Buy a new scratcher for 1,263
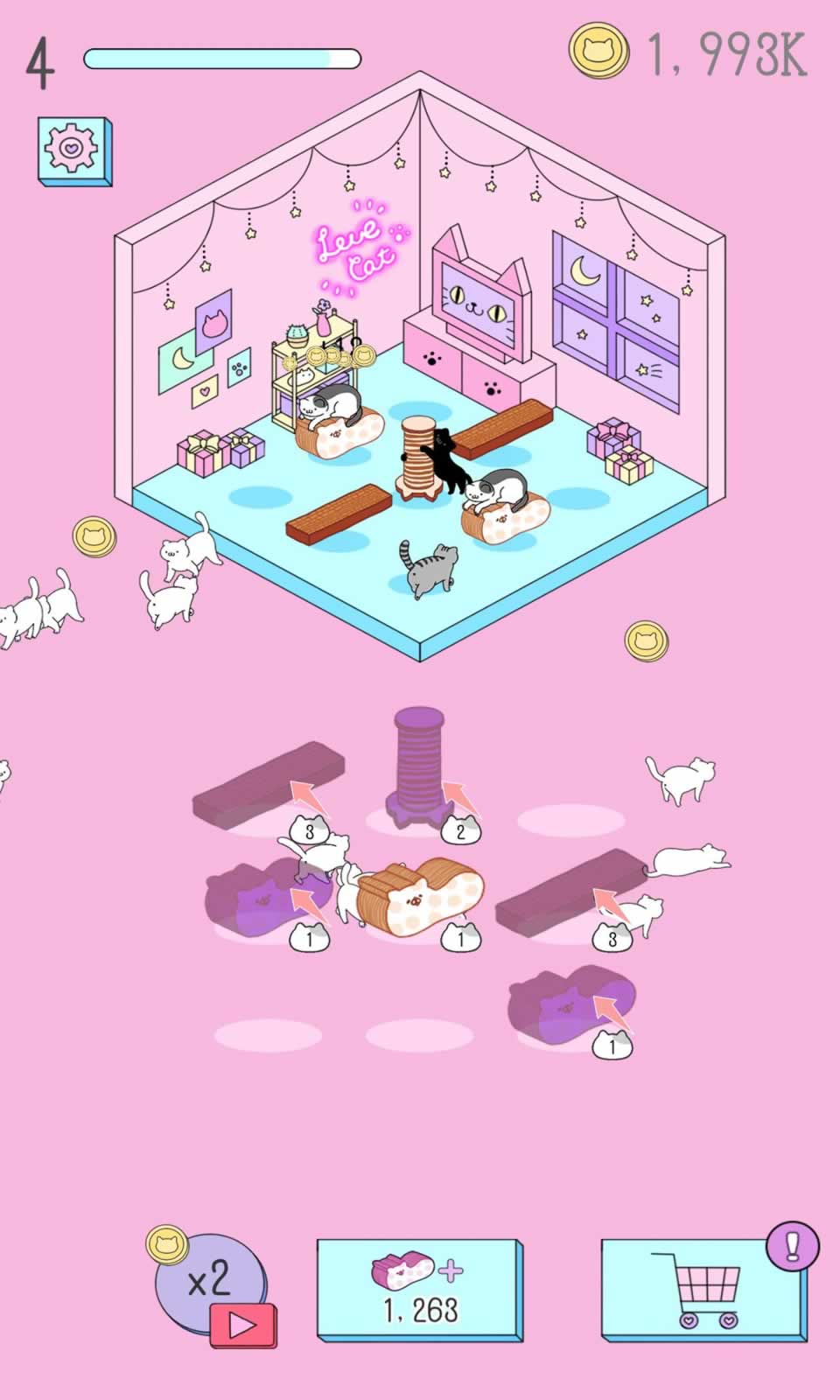Image resolution: width=840 pixels, height=1400 pixels. tap(419, 1290)
